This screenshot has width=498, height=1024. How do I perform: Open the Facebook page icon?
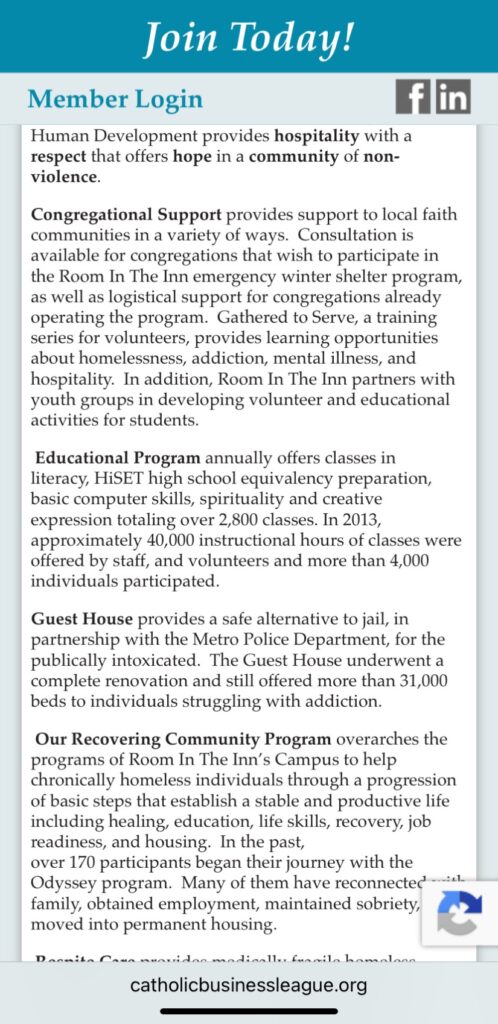413,97
